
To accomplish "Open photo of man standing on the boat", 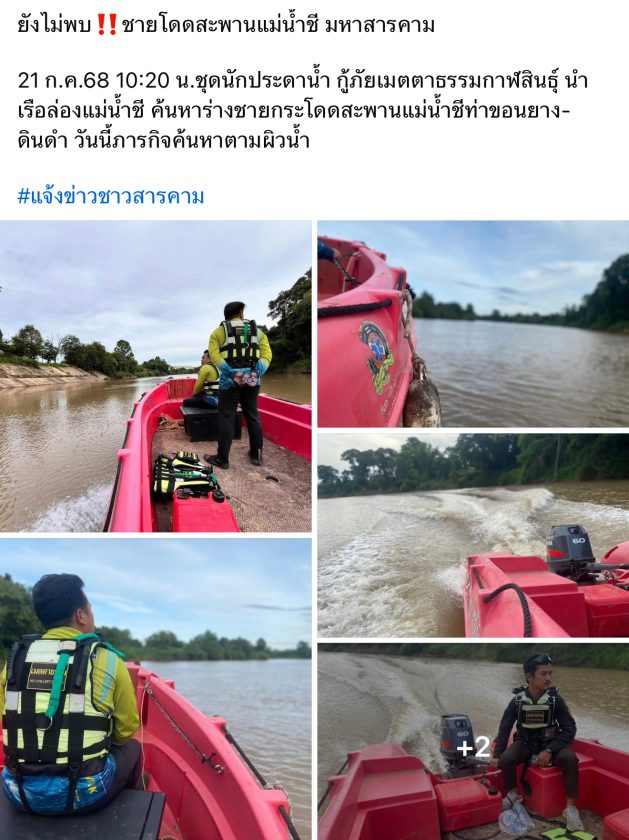I will click(x=155, y=376).
